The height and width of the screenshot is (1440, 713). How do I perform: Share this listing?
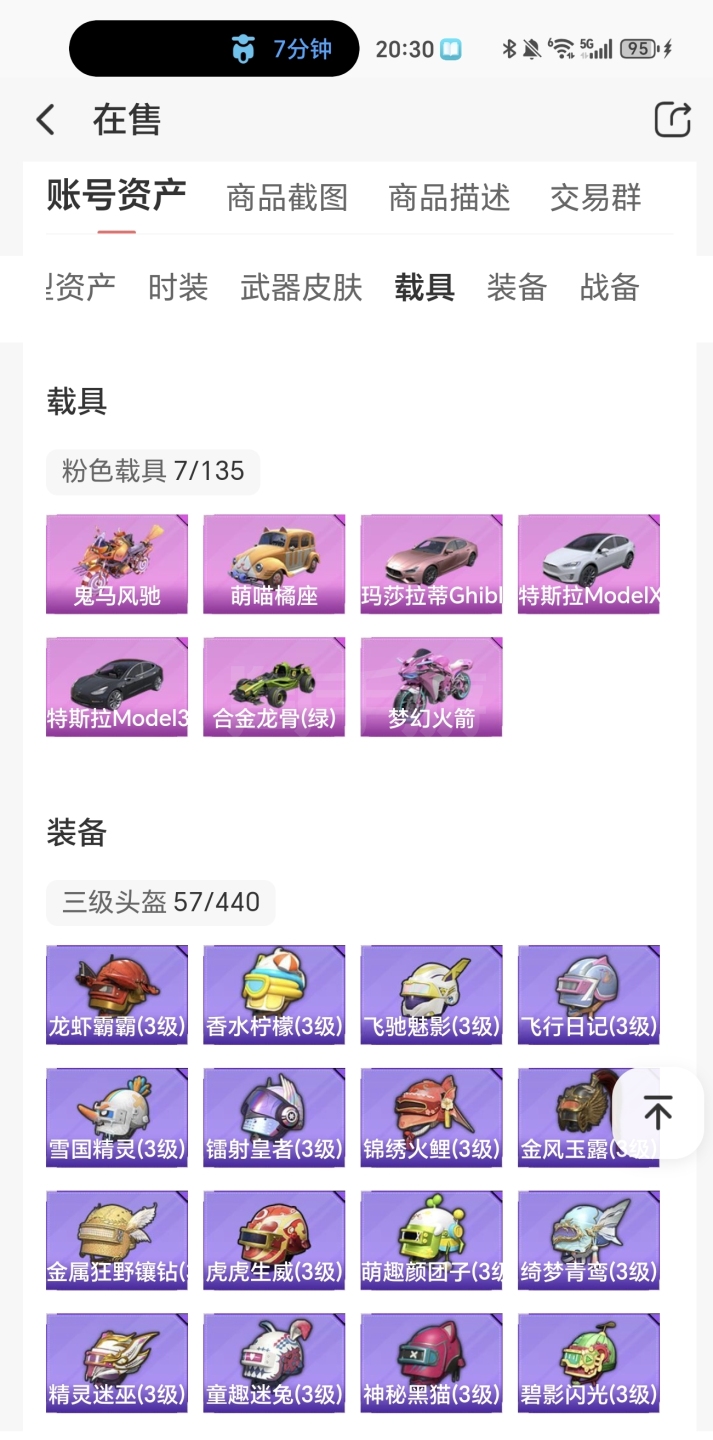click(x=672, y=119)
